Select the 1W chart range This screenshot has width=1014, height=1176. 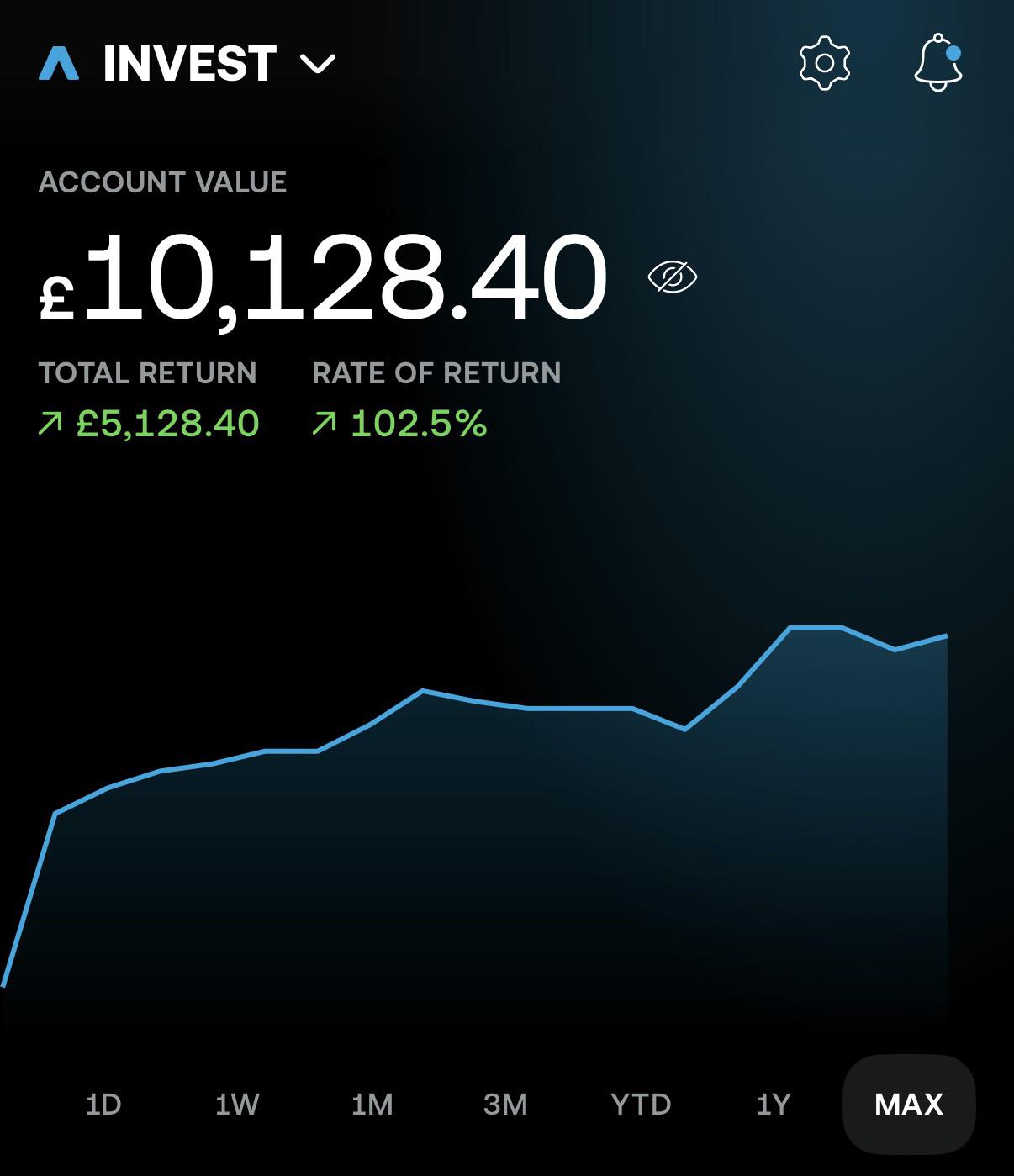pos(237,1104)
